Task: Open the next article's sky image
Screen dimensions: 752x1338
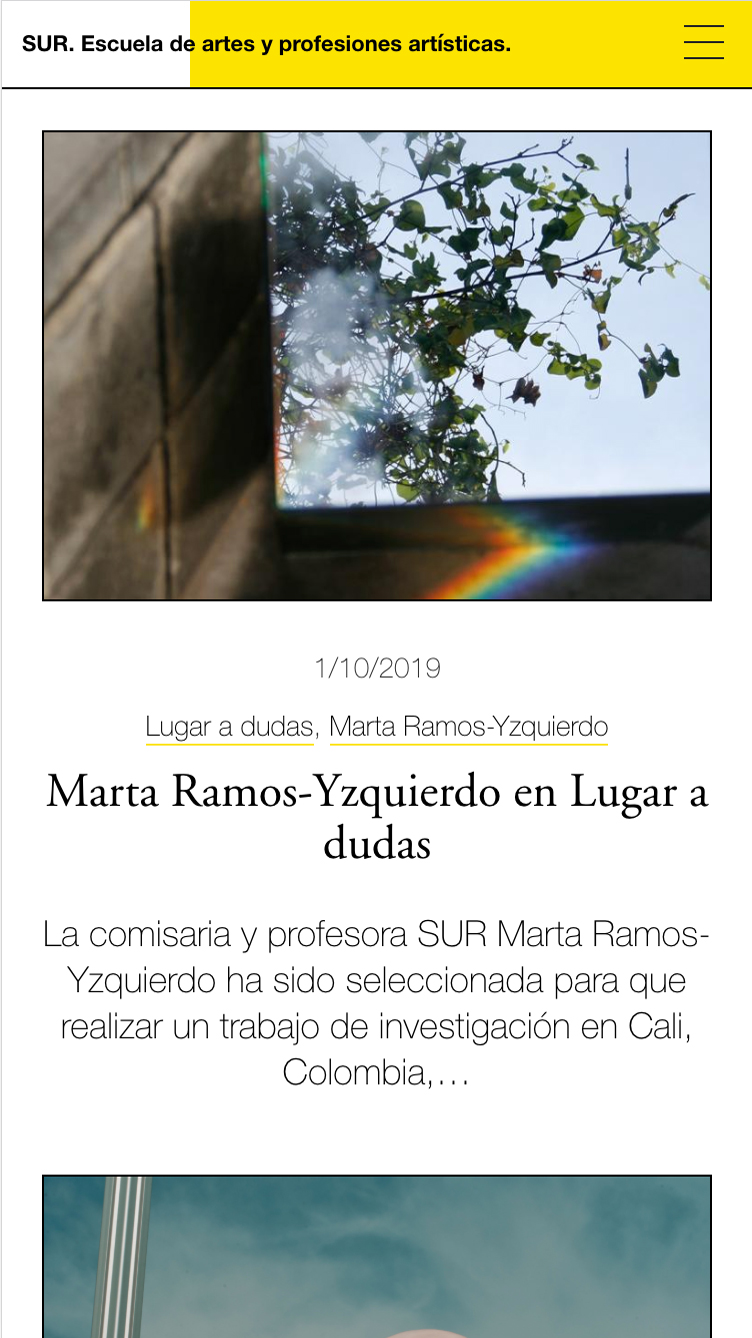Action: tap(377, 1256)
